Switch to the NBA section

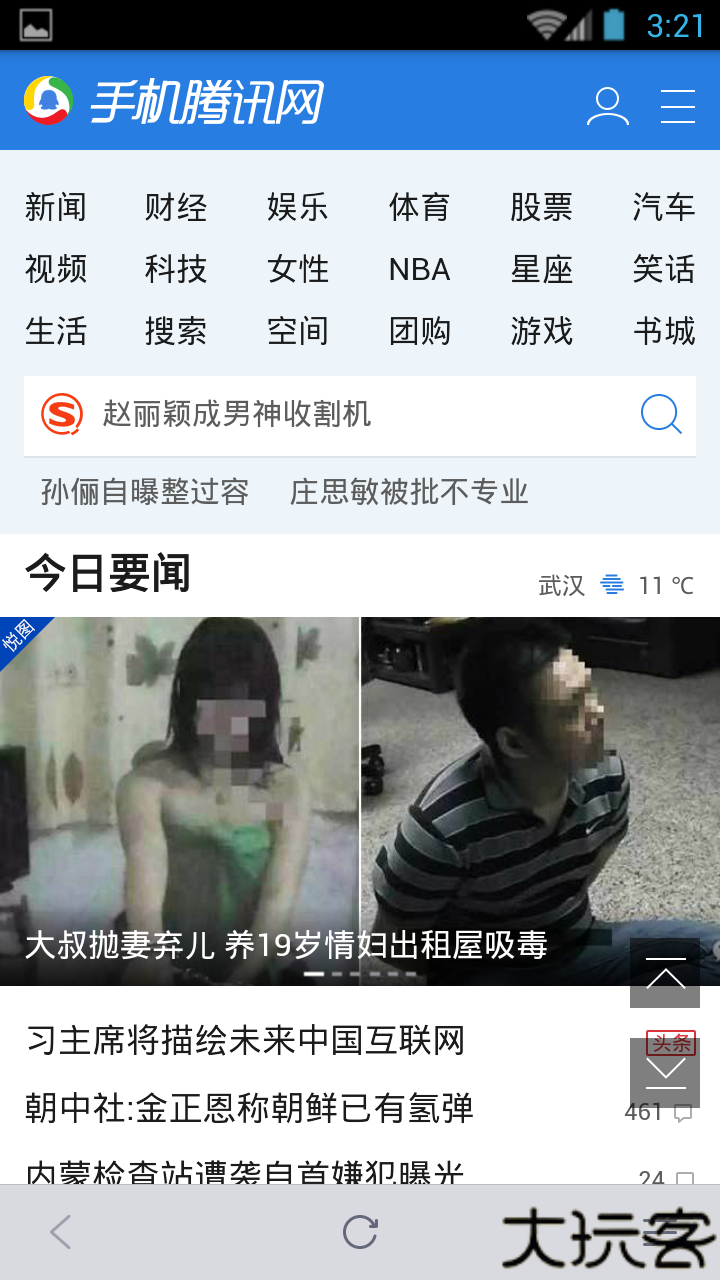pyautogui.click(x=420, y=269)
